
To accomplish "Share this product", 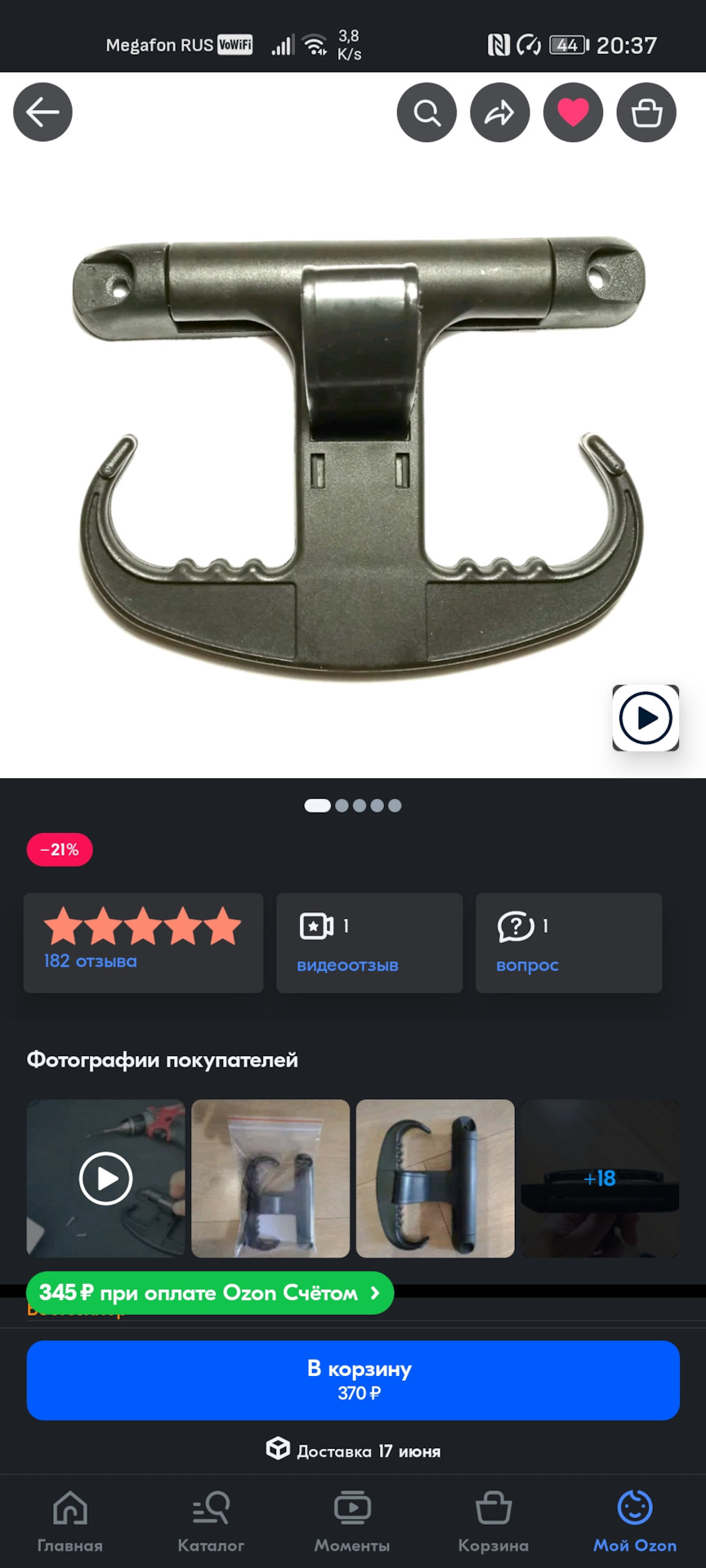I will [x=500, y=112].
